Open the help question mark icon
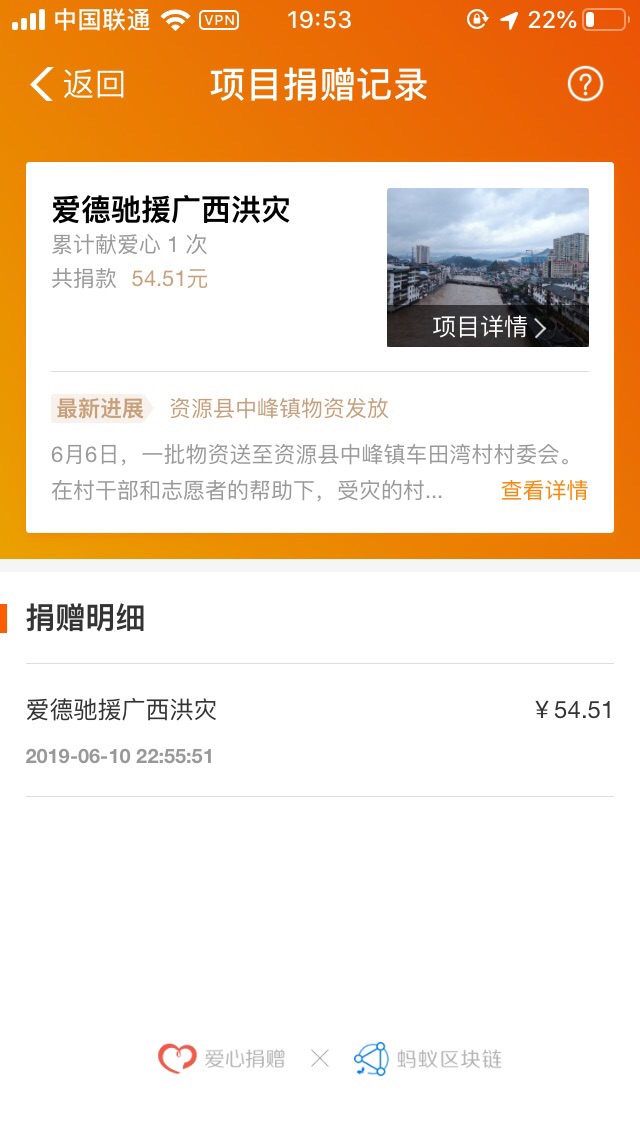Screen dimensions: 640x1136 pyautogui.click(x=585, y=85)
